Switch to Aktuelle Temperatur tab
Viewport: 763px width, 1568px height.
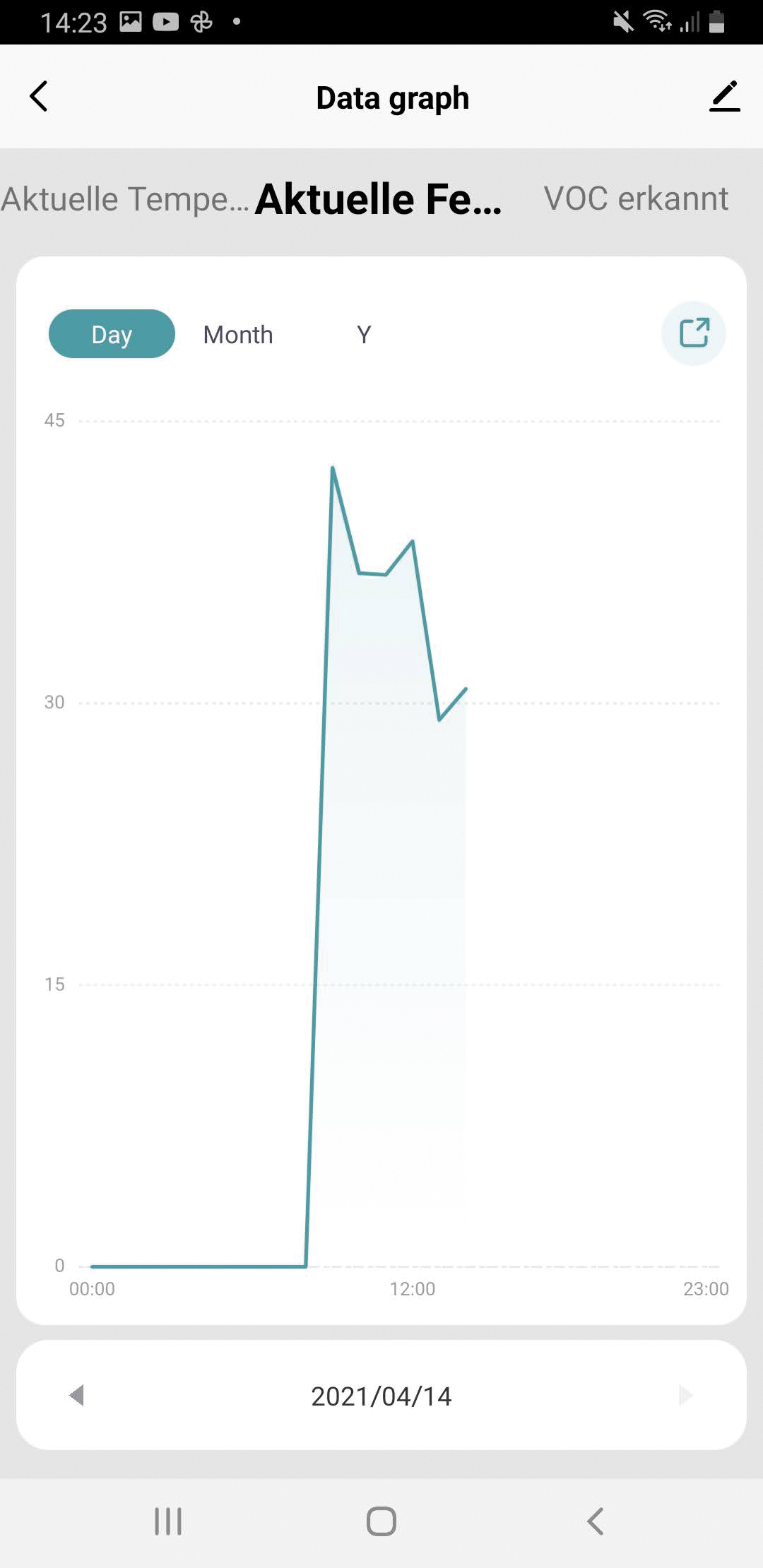124,199
